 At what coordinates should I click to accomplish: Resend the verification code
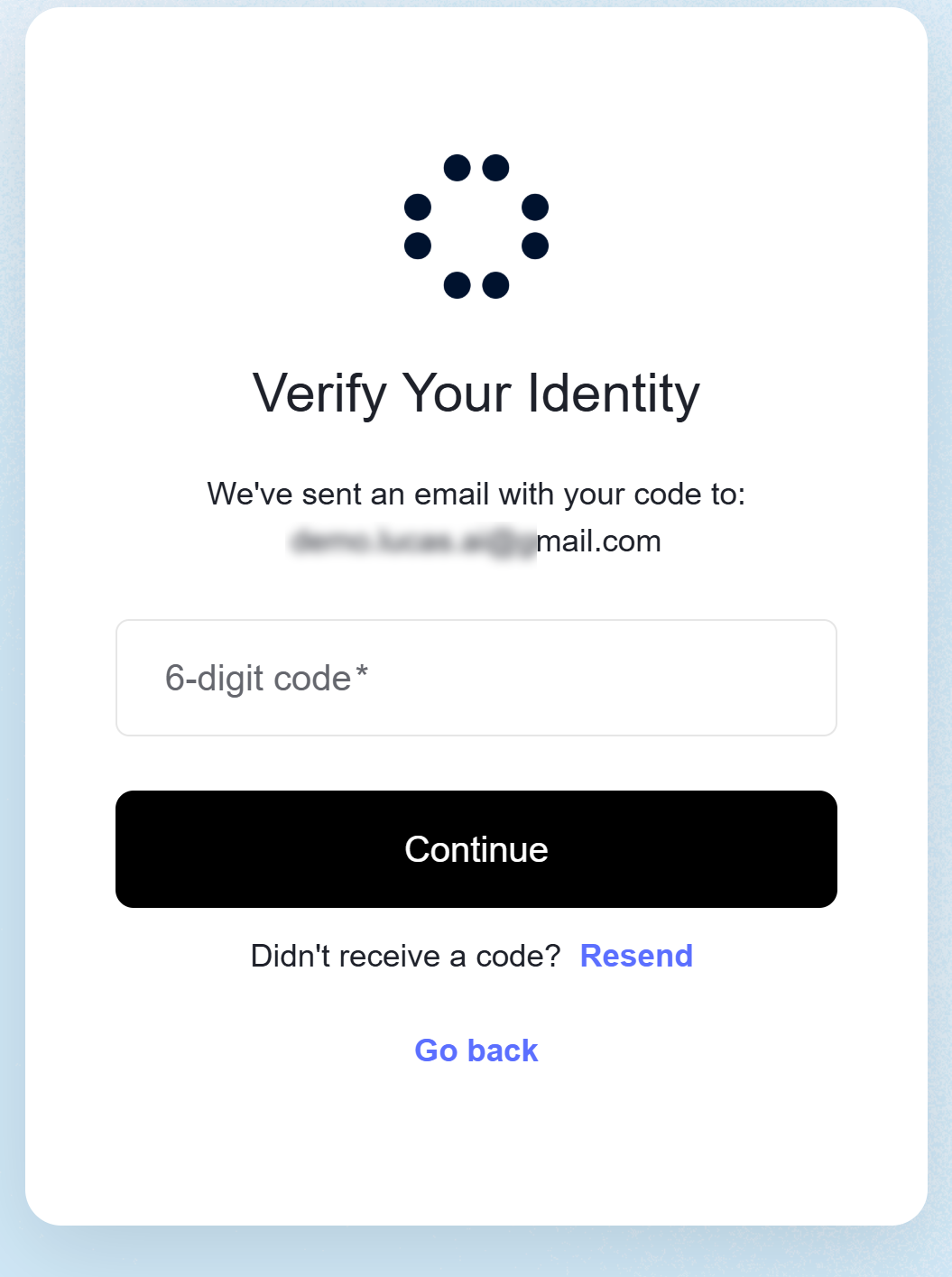636,956
